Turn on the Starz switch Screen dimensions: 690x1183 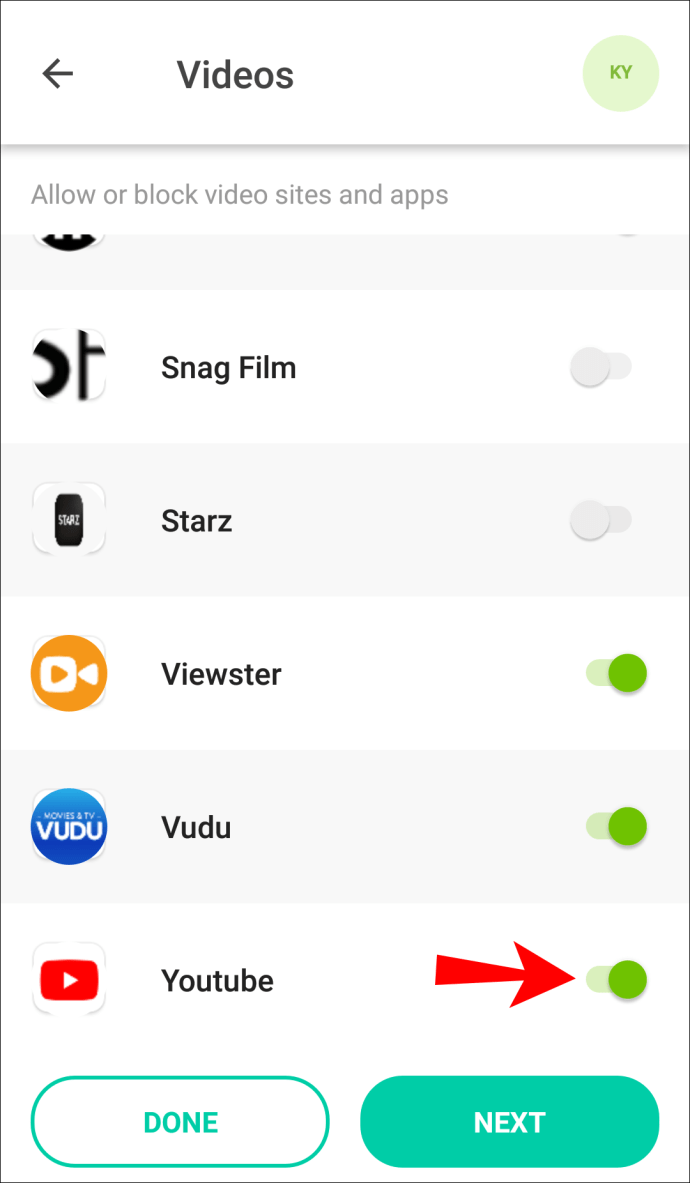[601, 520]
